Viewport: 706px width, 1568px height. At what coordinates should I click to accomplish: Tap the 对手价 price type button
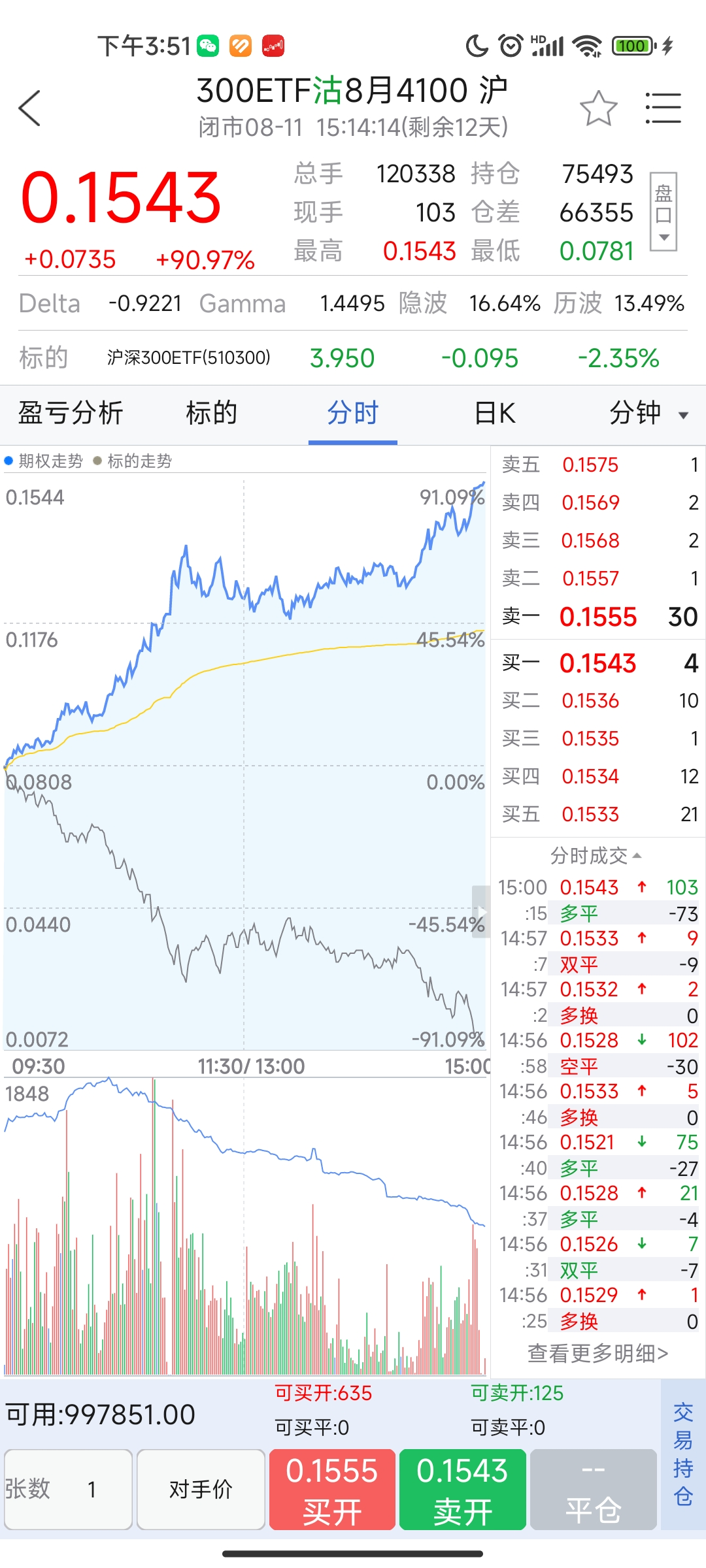201,1489
